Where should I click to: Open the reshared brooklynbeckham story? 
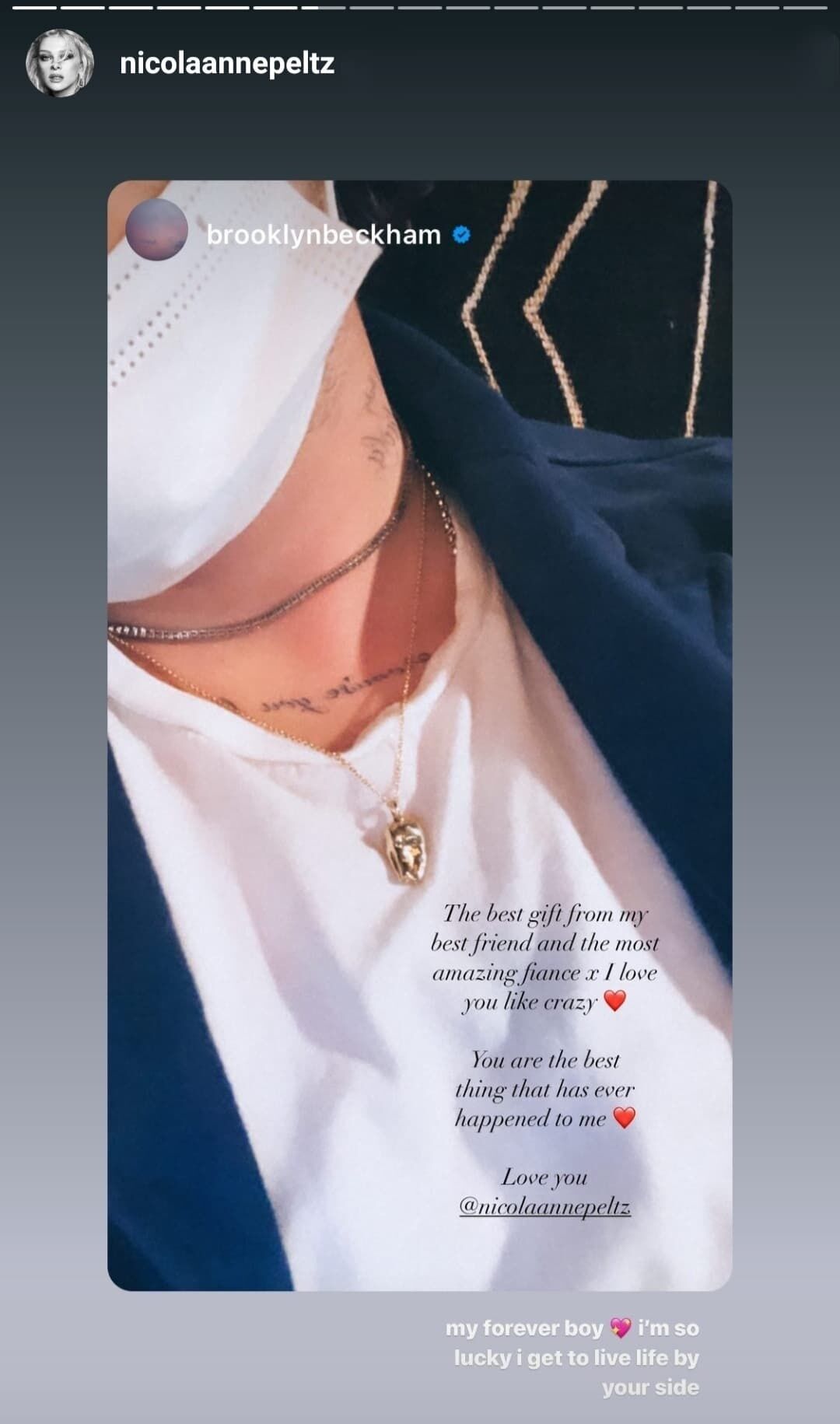point(420,736)
